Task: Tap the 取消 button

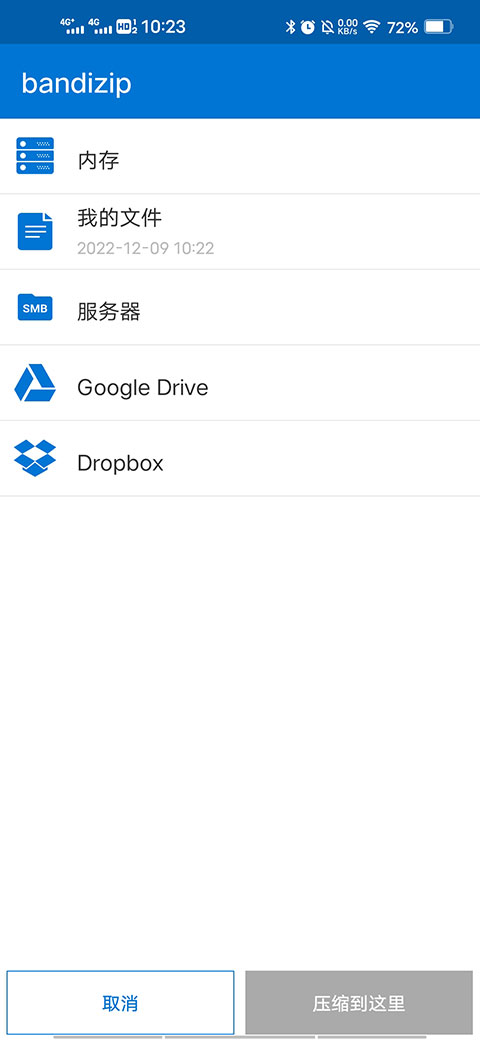Action: coord(120,1003)
